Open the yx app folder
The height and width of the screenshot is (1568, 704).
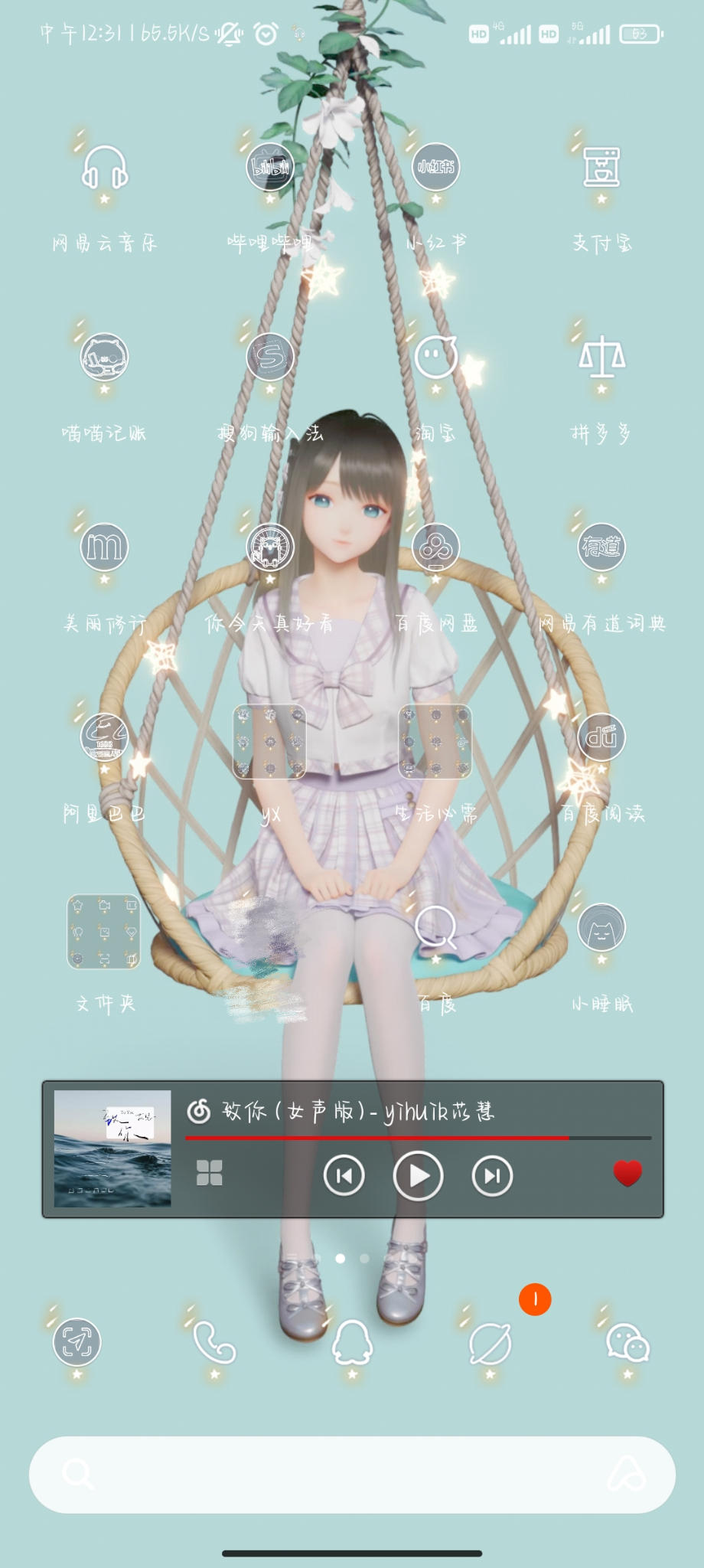269,739
